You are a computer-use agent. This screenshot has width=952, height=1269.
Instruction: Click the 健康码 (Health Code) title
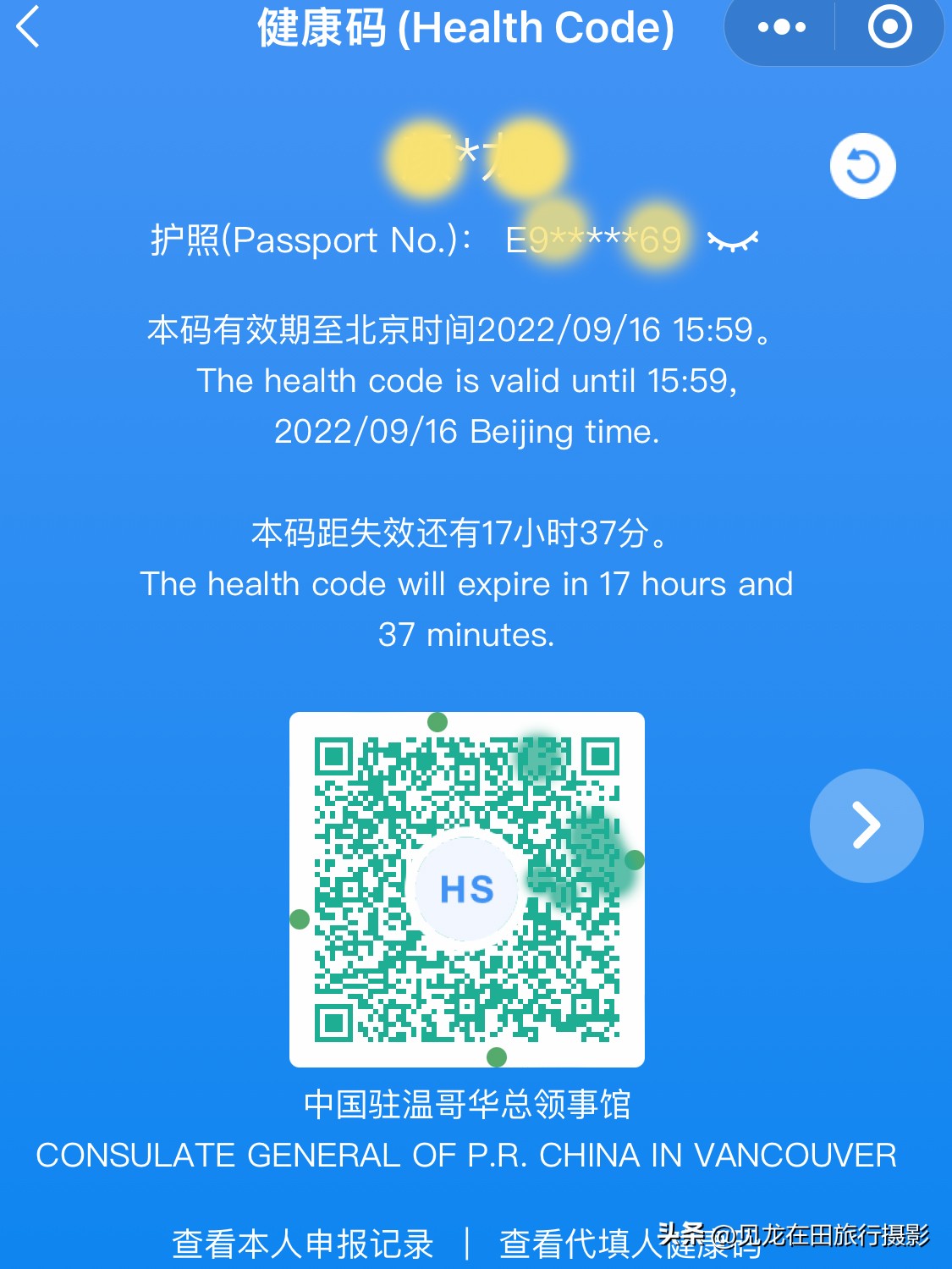click(461, 28)
